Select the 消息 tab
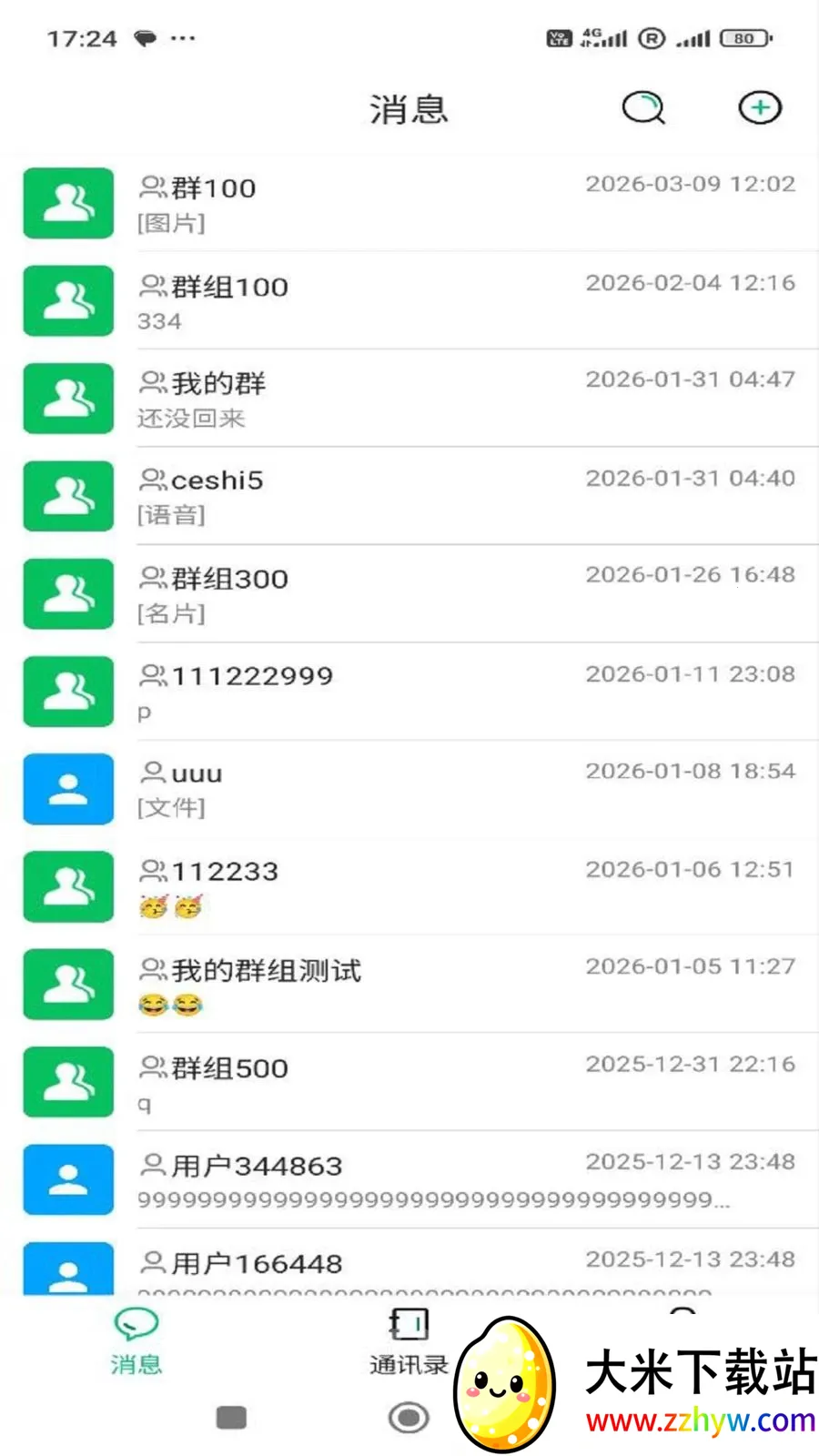The image size is (819, 1456). pos(135,1347)
